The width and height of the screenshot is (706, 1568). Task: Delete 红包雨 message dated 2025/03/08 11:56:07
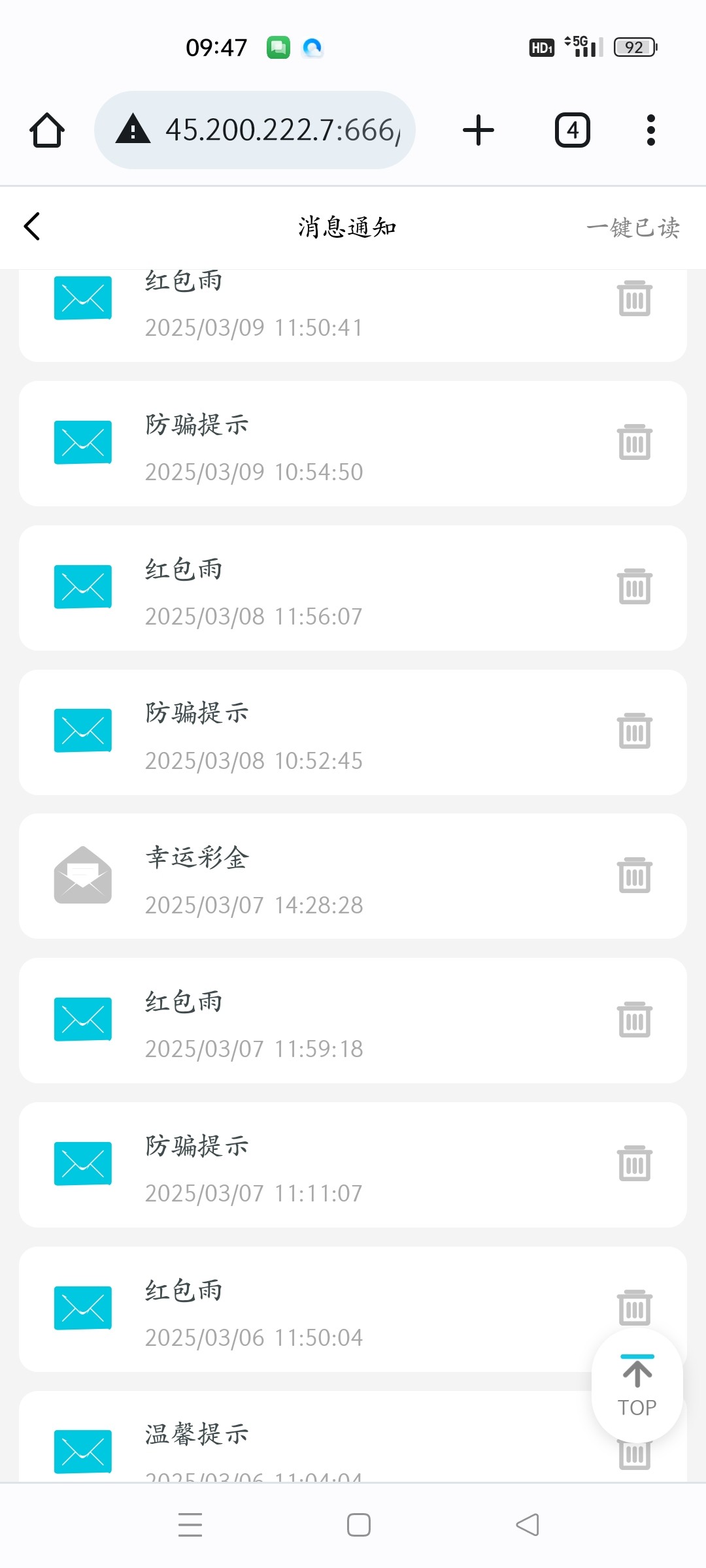[634, 587]
